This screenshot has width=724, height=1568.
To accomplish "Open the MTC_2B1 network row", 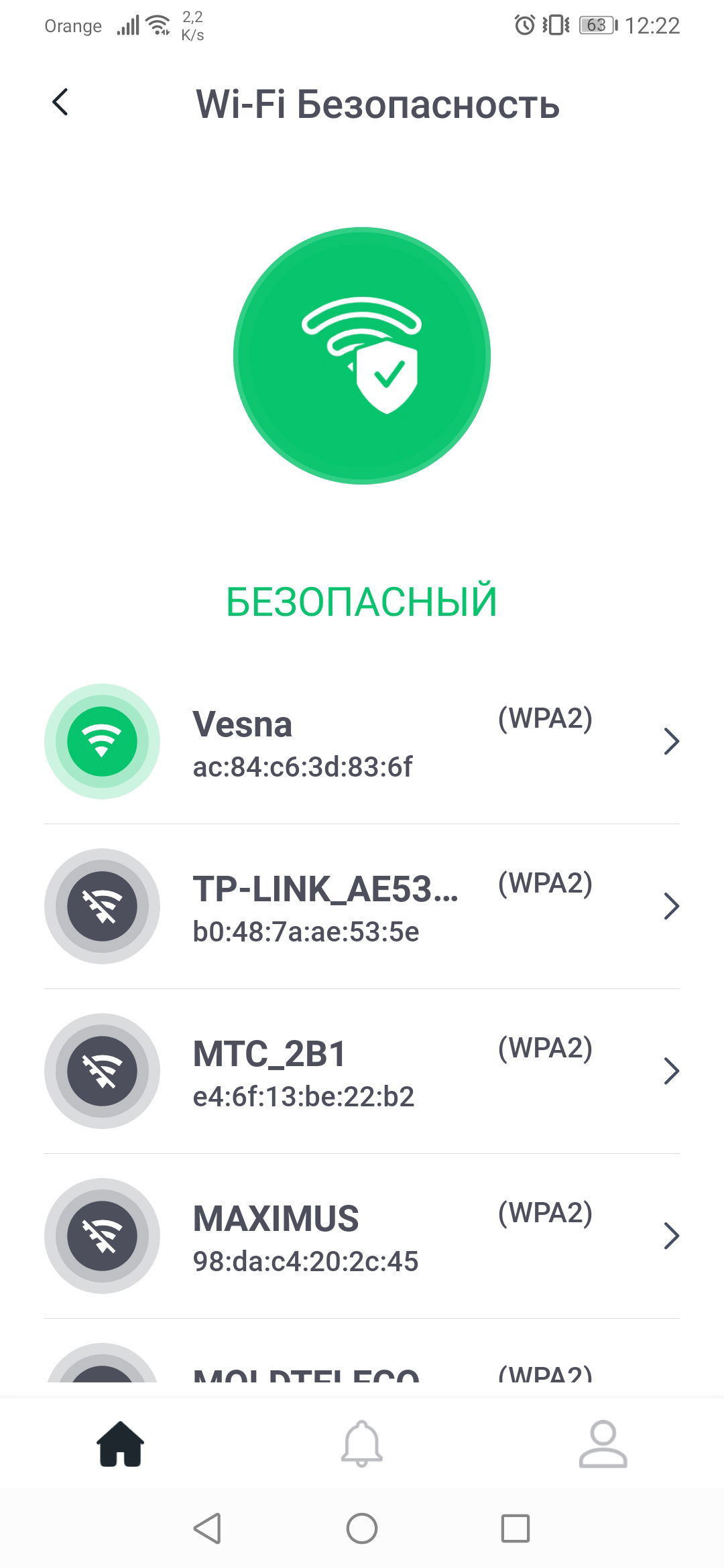I will (x=362, y=1071).
